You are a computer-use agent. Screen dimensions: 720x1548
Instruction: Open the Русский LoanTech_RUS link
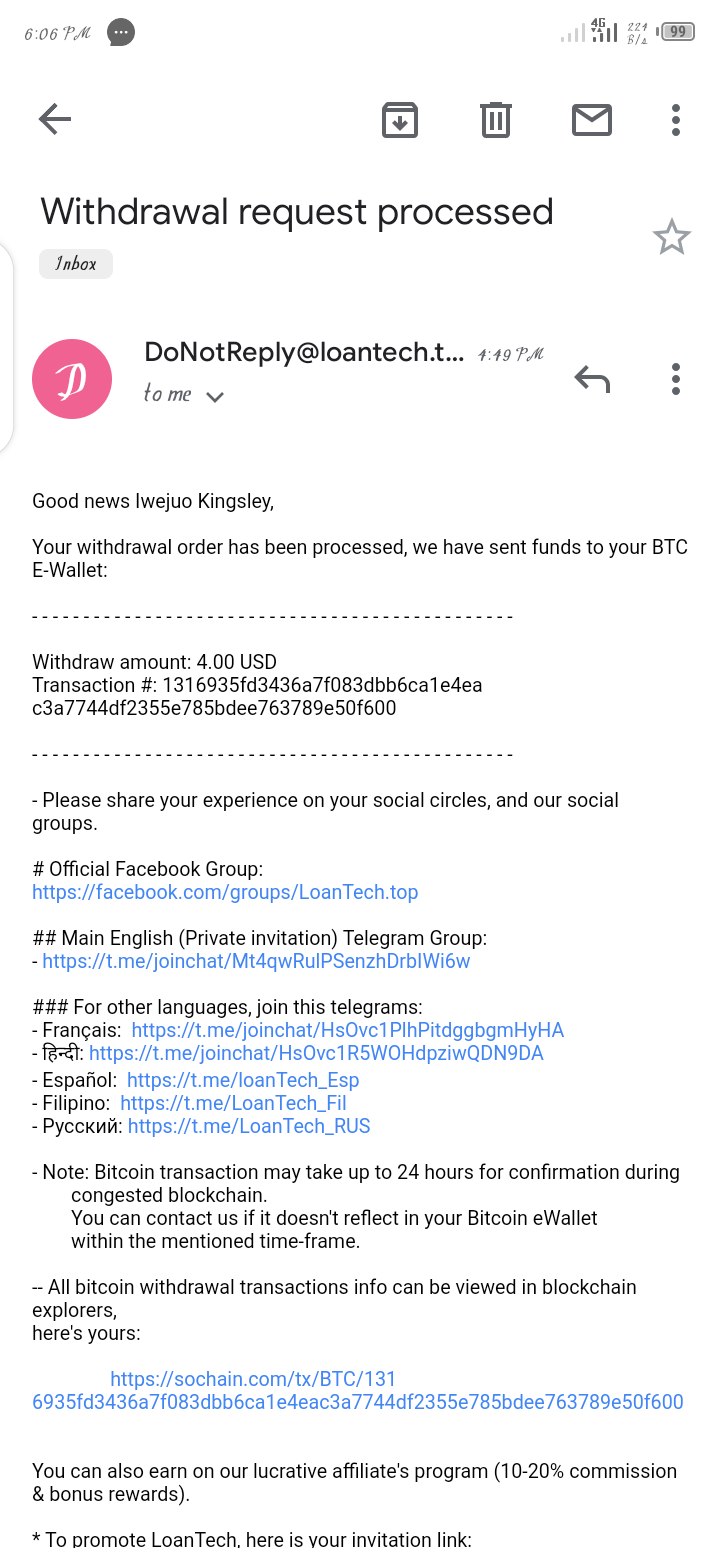pyautogui.click(x=249, y=1126)
